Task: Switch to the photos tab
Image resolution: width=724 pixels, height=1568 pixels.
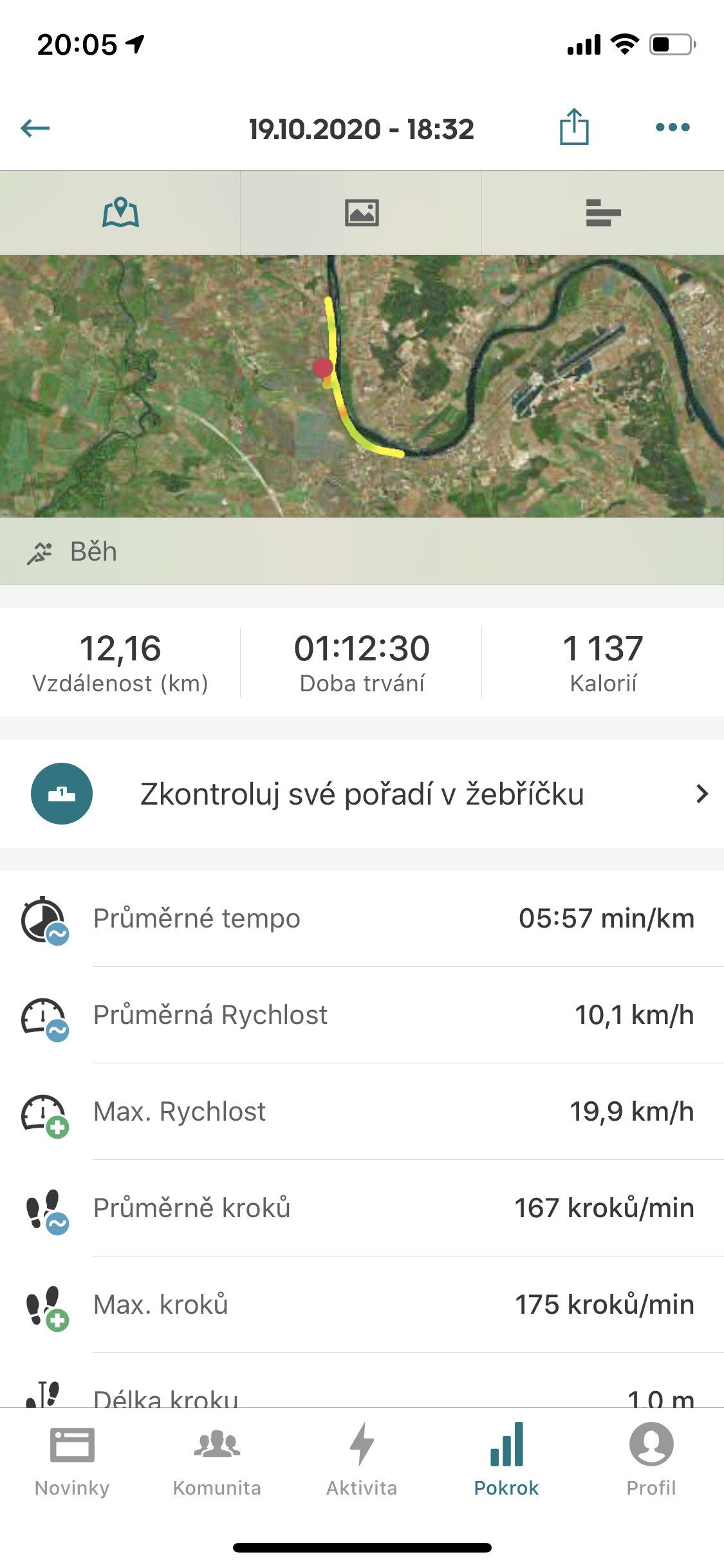Action: tap(362, 212)
